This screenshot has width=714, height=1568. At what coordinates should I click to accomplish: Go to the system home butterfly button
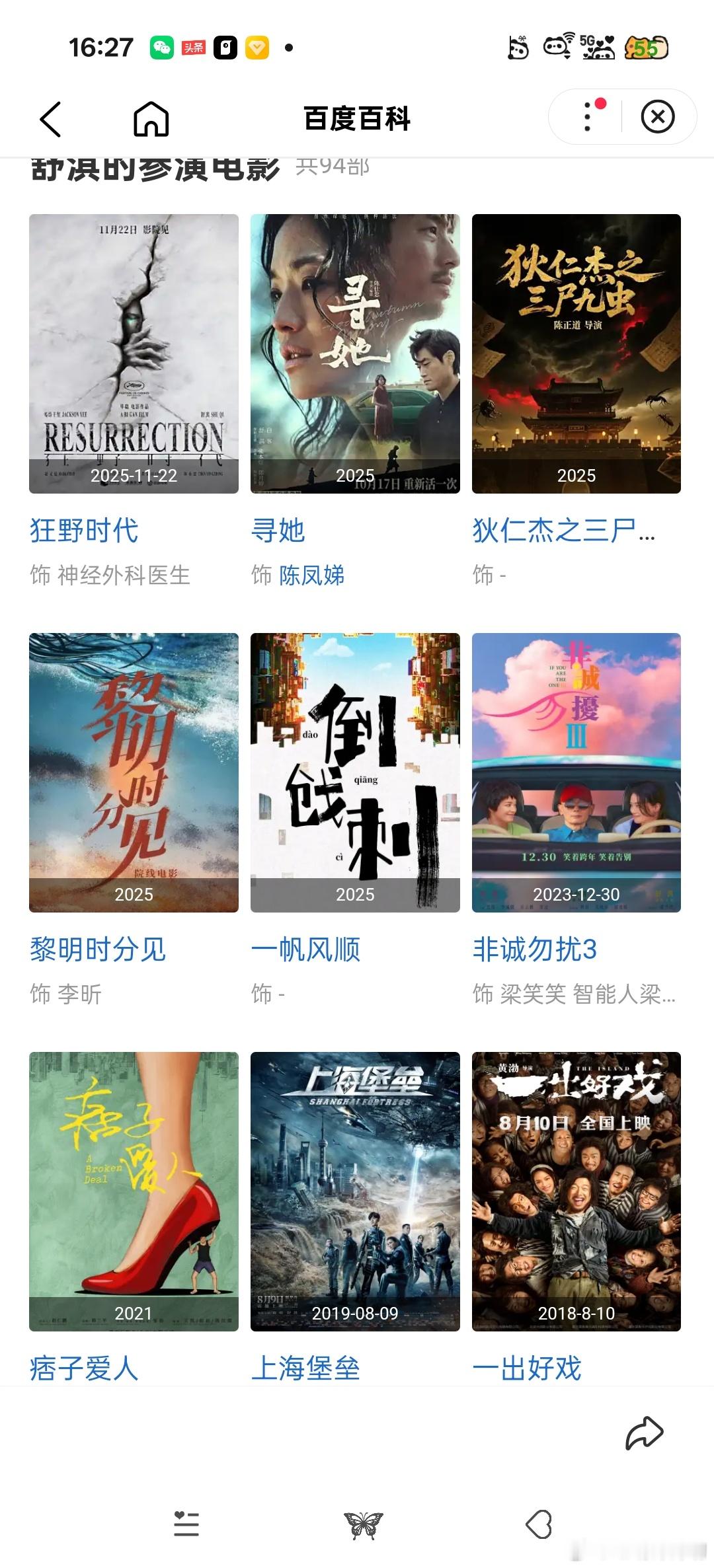click(363, 1525)
